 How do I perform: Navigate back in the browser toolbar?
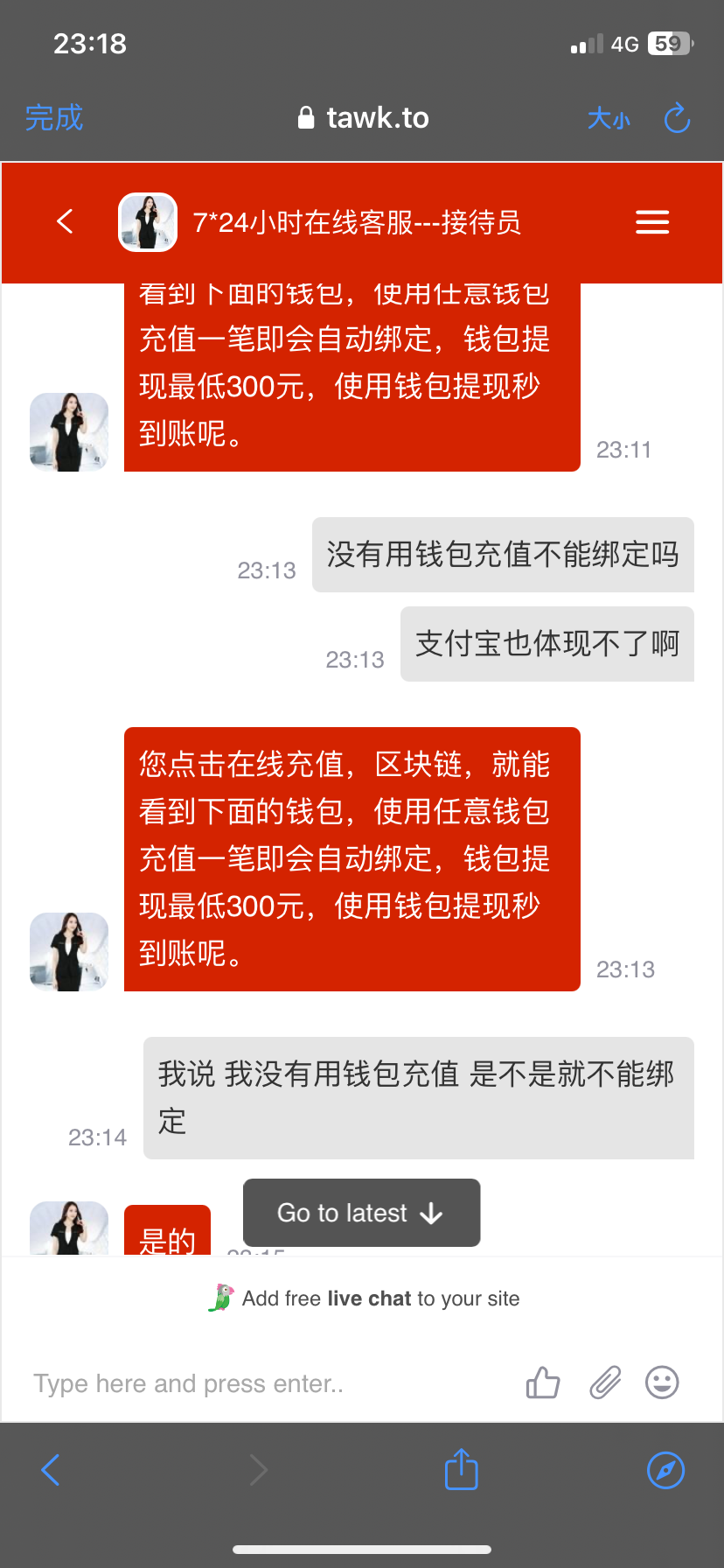pos(51,1470)
